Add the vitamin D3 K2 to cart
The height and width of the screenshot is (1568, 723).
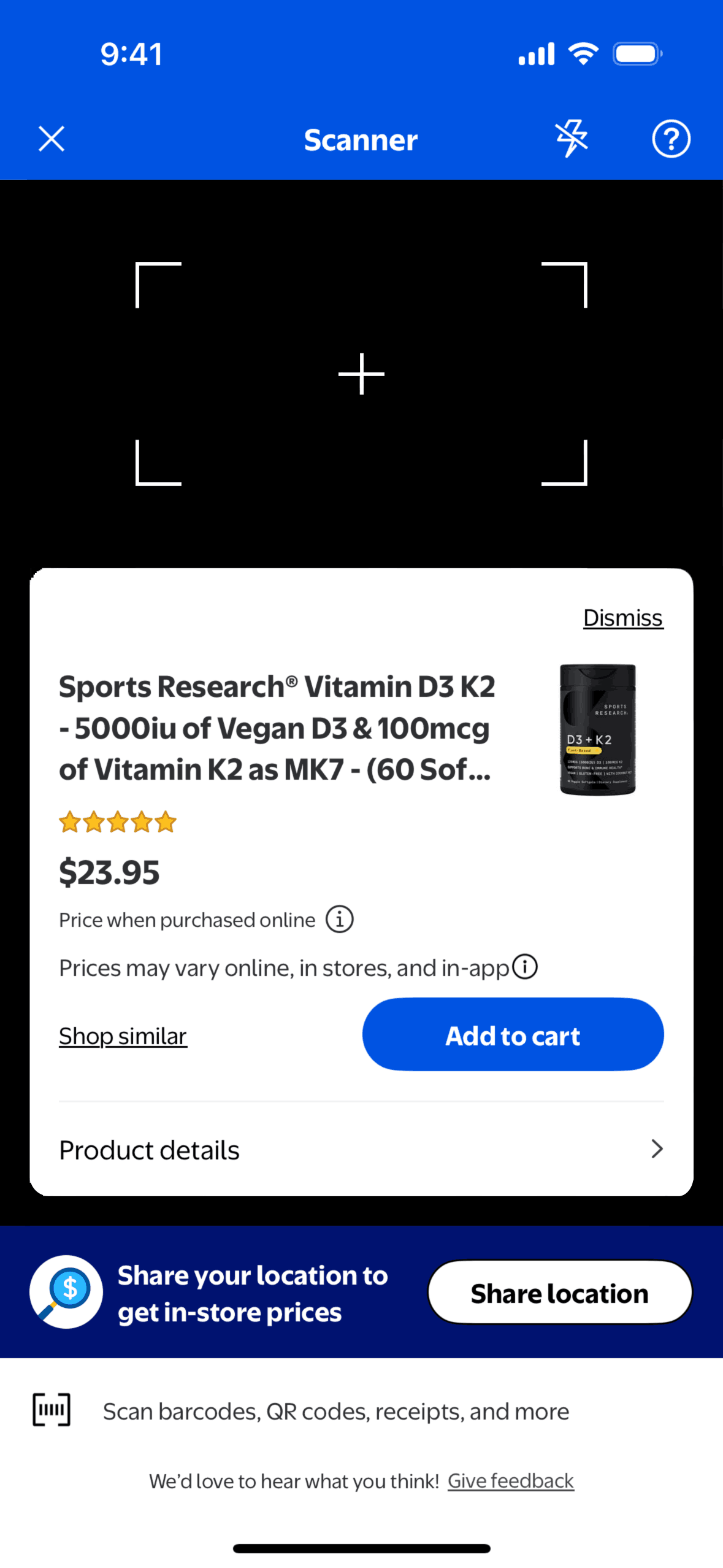(x=513, y=1034)
